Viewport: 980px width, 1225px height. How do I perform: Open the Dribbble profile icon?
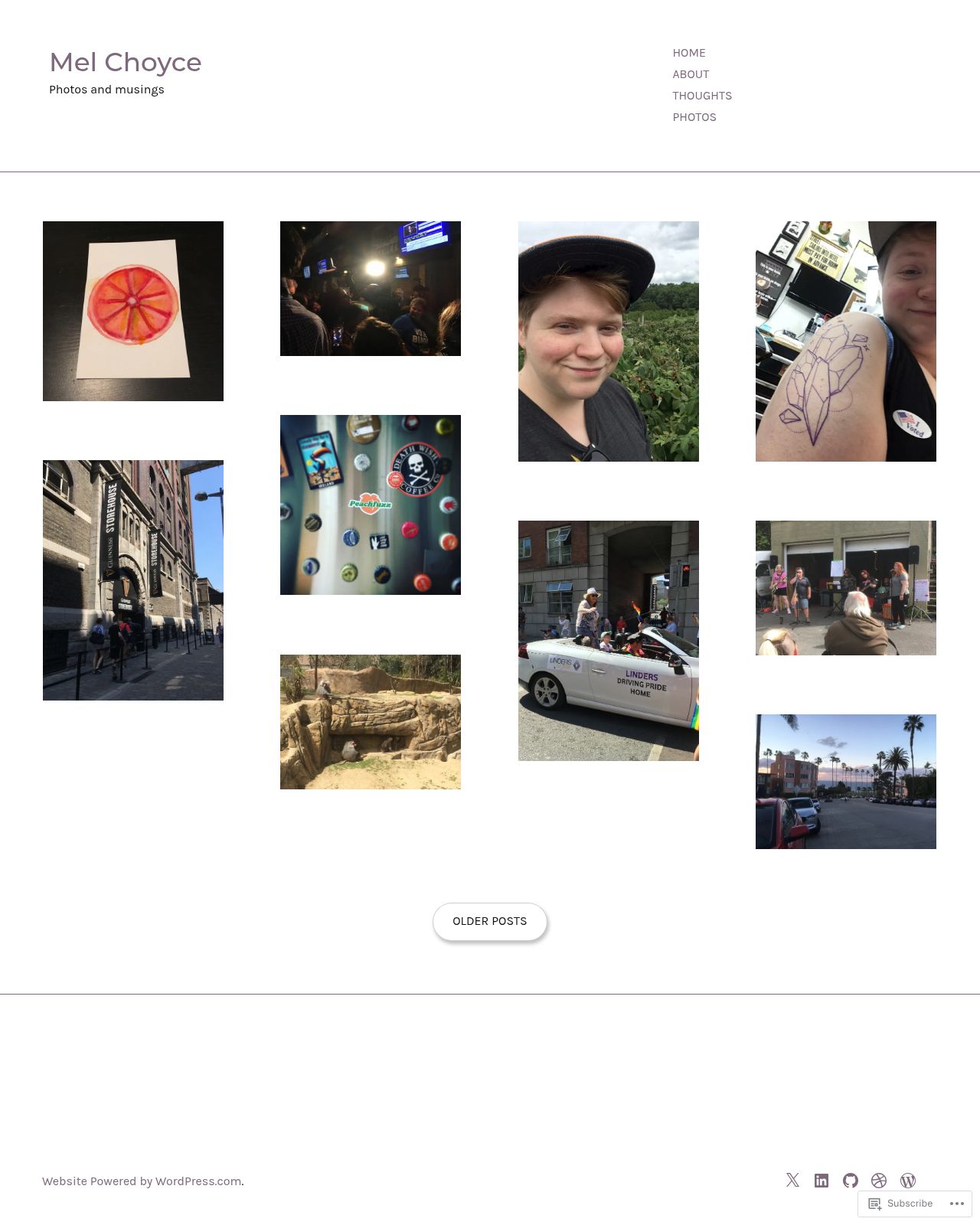pos(879,1181)
